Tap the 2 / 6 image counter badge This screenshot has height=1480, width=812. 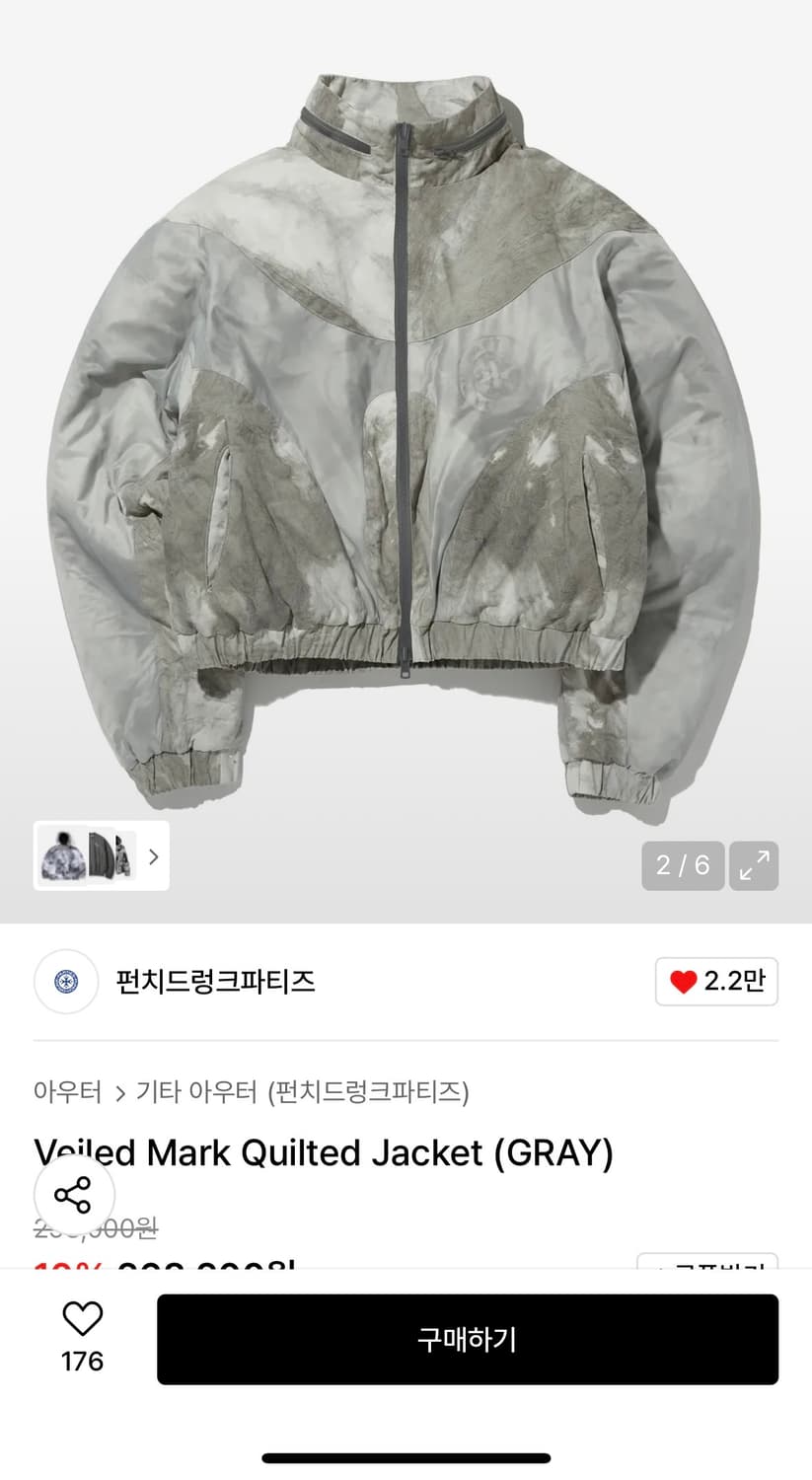point(683,865)
